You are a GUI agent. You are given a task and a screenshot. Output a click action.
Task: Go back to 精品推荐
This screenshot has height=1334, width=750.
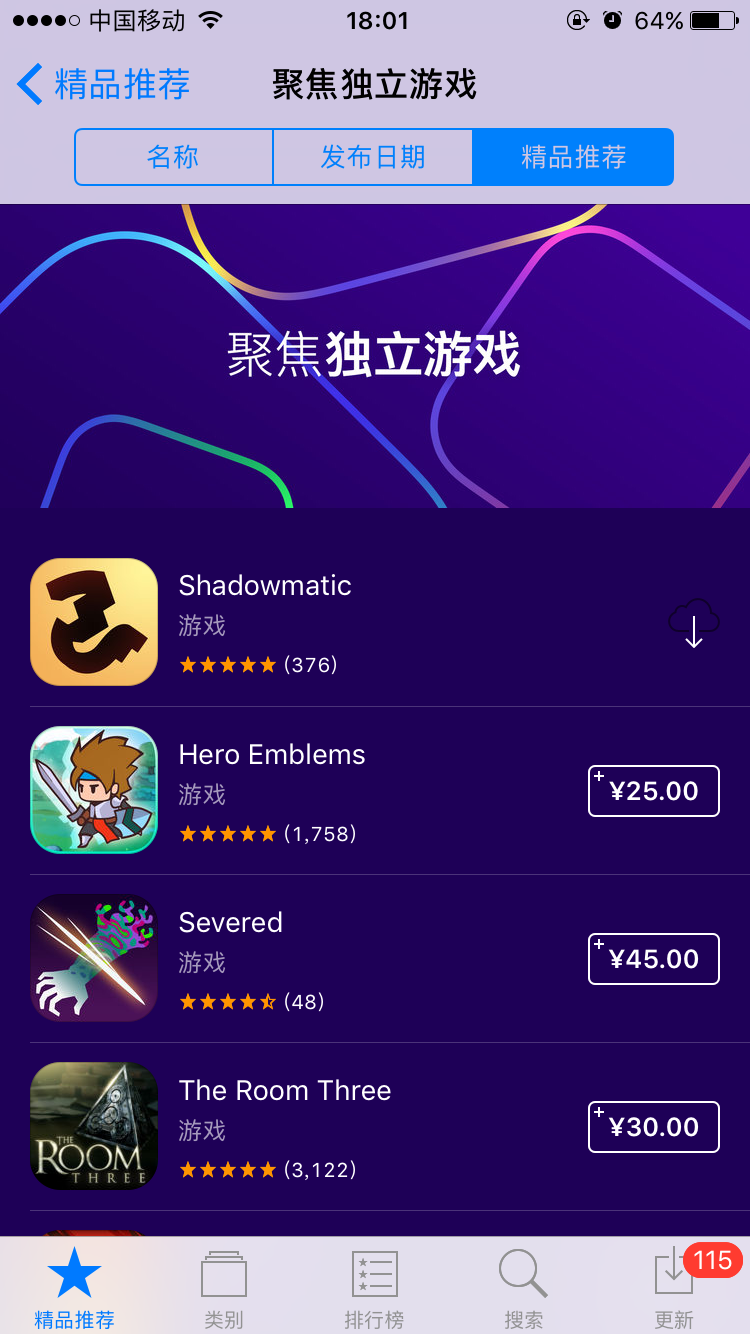(103, 84)
